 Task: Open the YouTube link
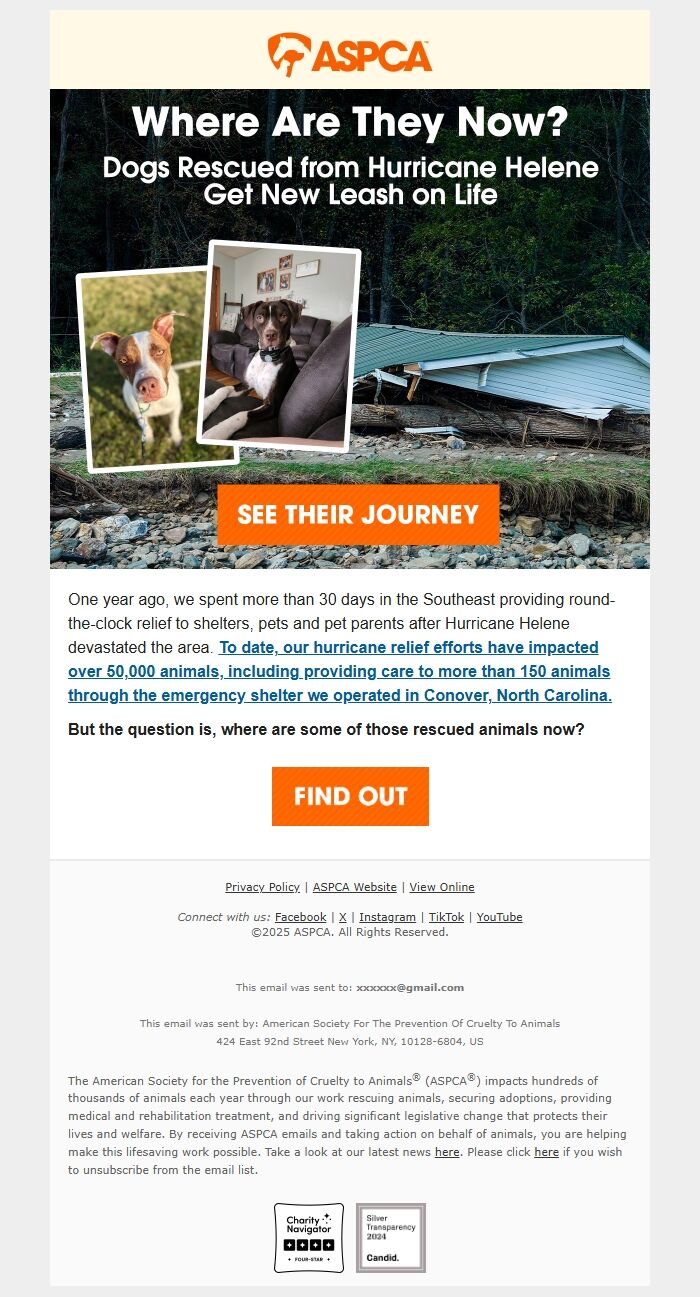click(499, 917)
